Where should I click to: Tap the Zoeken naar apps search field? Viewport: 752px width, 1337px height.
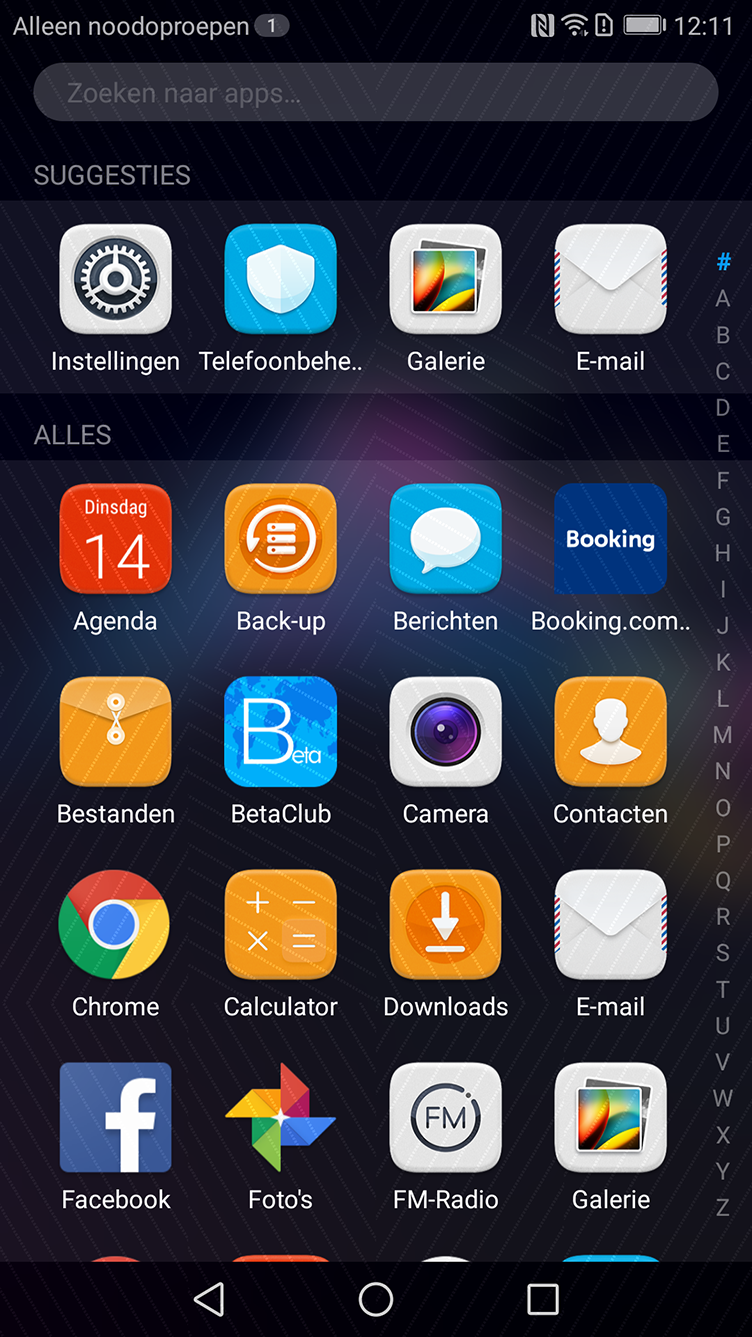(x=376, y=93)
